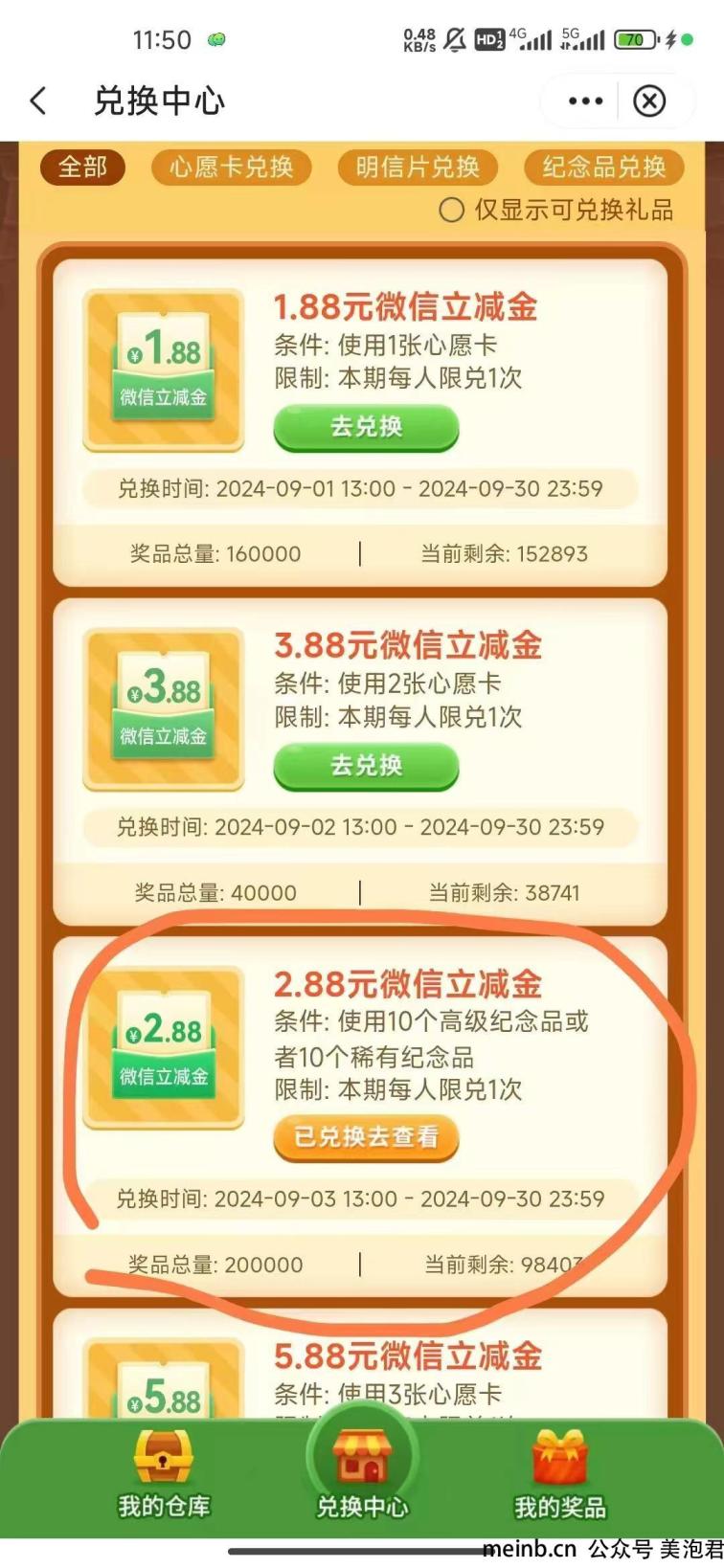This screenshot has height=1568, width=724.
Task: Switch to 心愿卡兑换 tab
Action: click(x=231, y=167)
